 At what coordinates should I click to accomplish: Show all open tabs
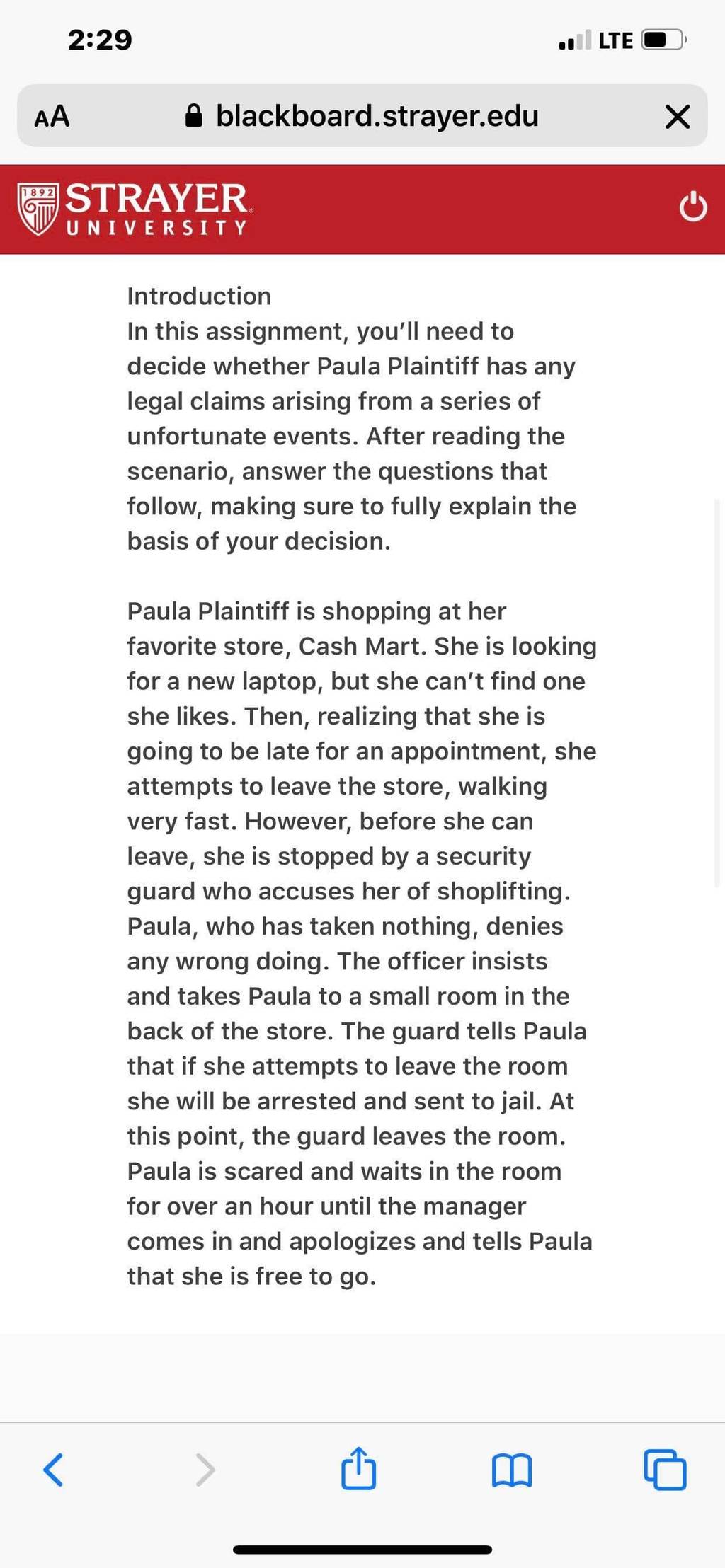[x=665, y=1470]
